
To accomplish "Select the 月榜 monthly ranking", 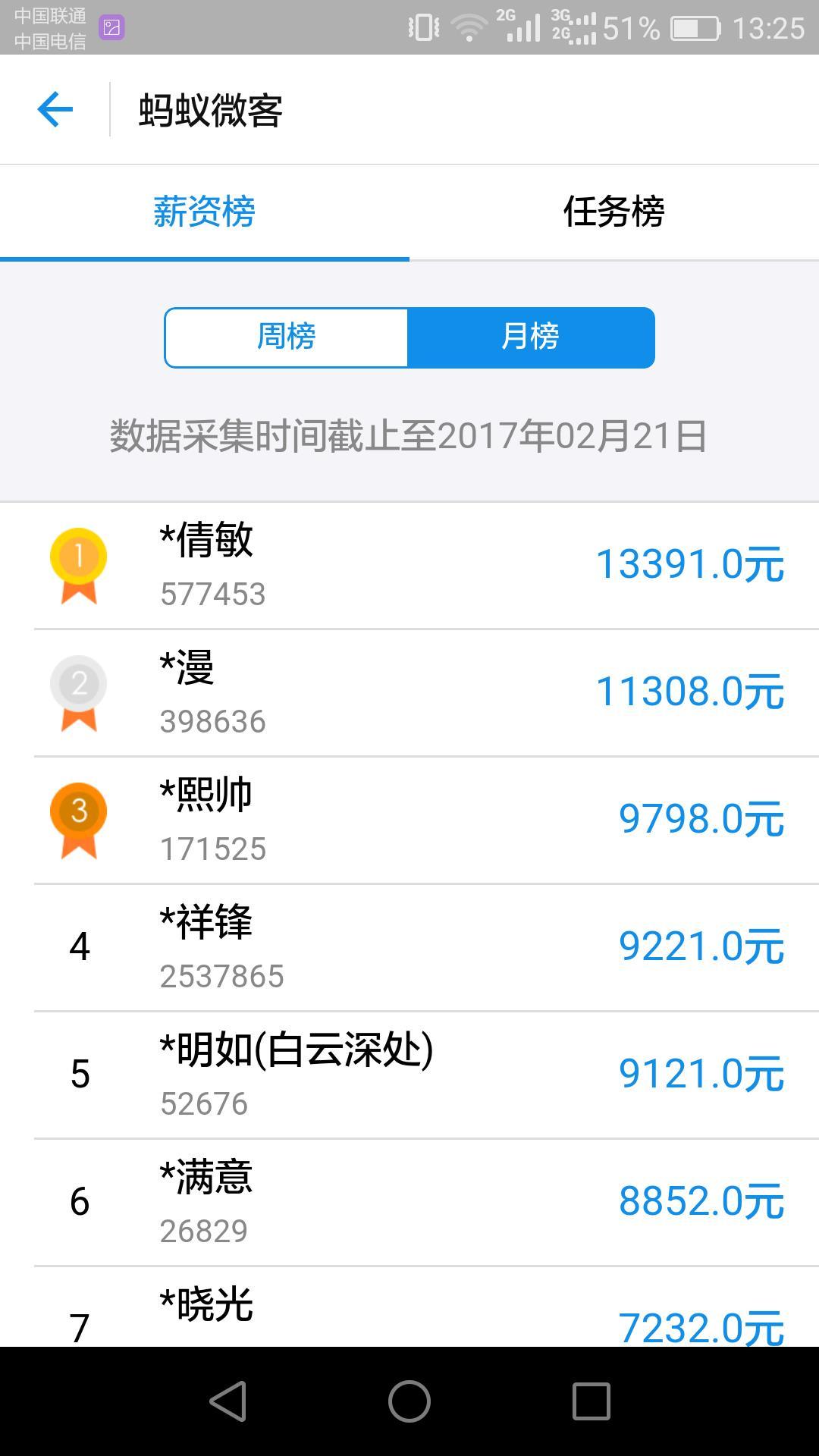I will pos(531,337).
